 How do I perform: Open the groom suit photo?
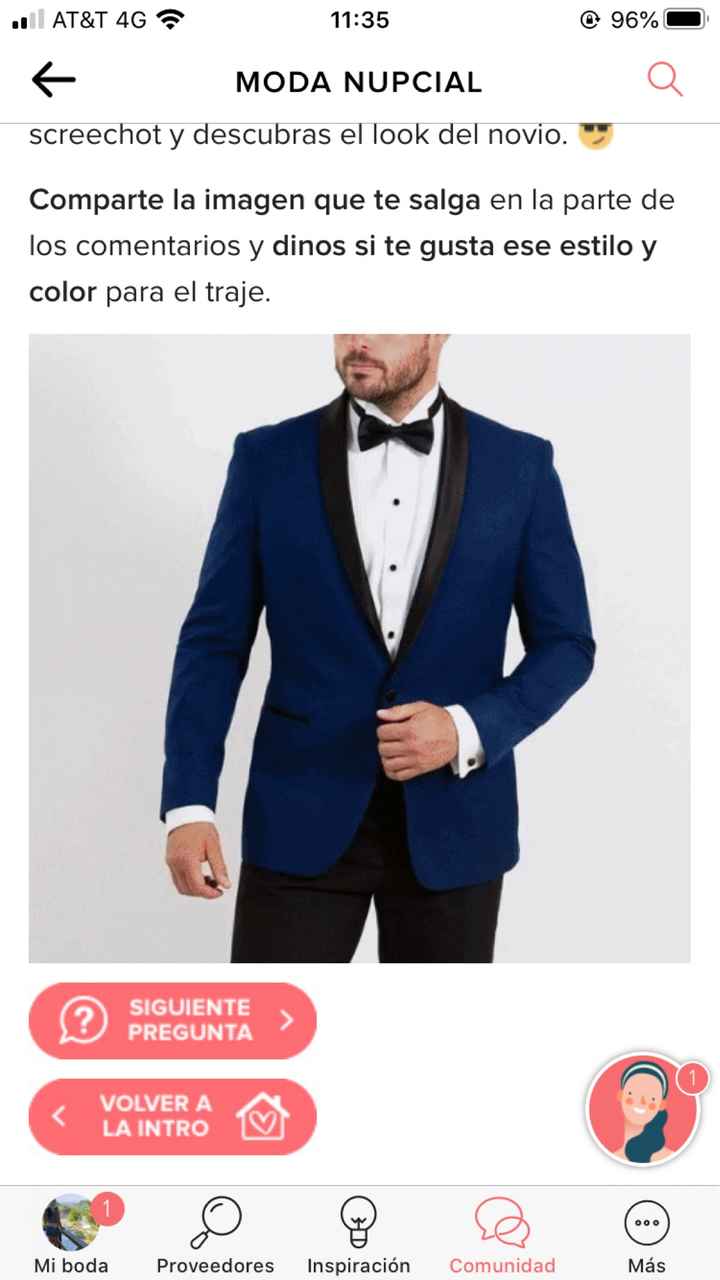coord(358,648)
